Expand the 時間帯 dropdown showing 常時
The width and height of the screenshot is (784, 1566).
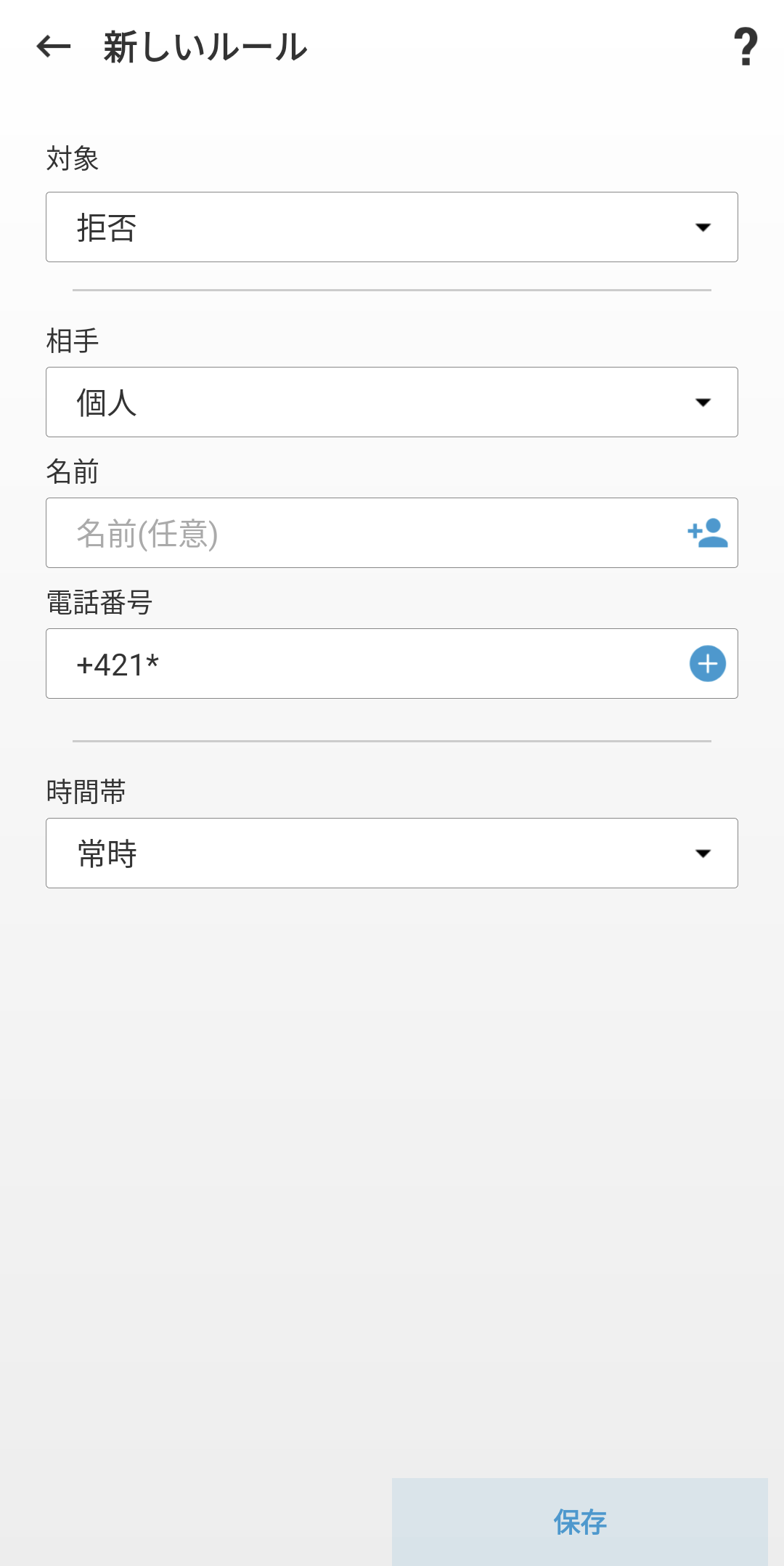pos(392,853)
